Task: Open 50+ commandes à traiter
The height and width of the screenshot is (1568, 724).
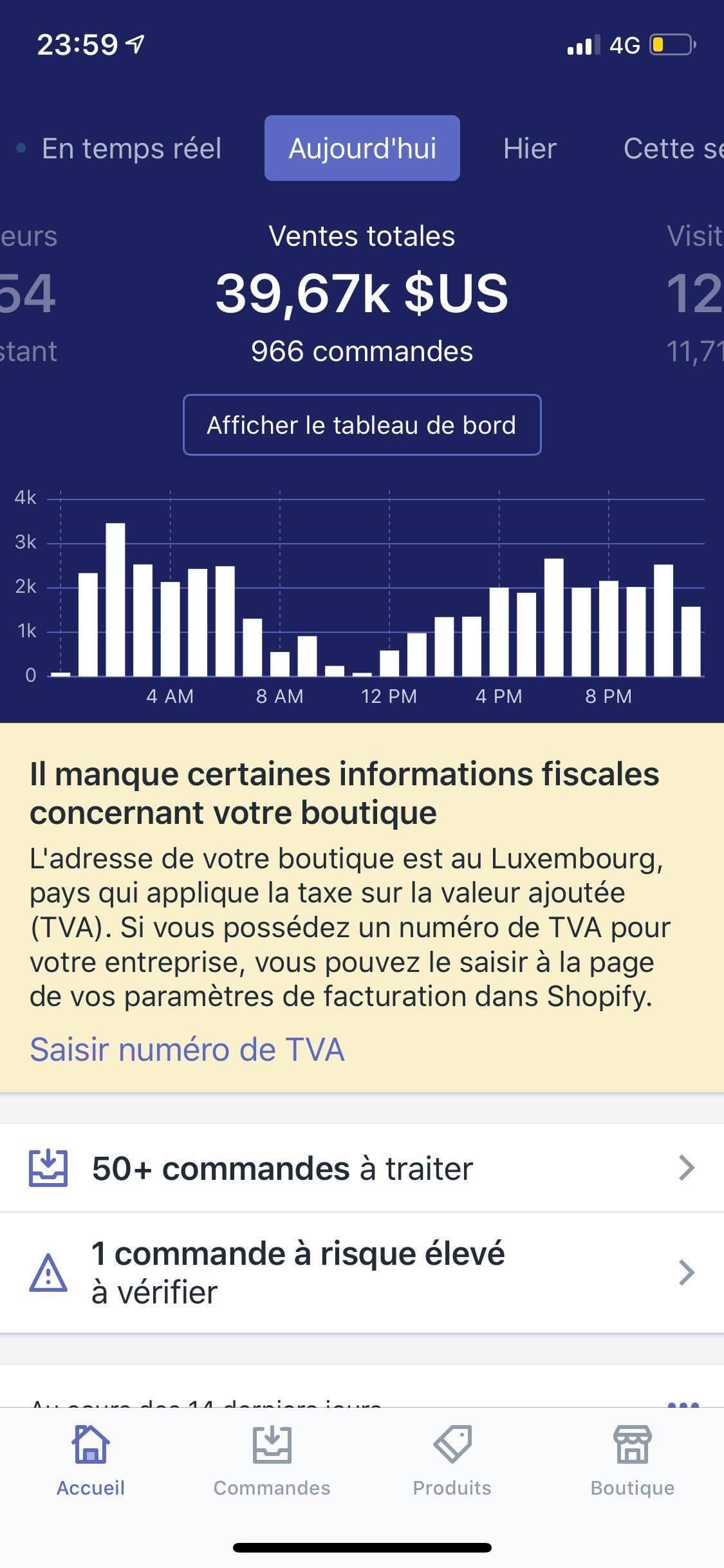Action: click(362, 1168)
